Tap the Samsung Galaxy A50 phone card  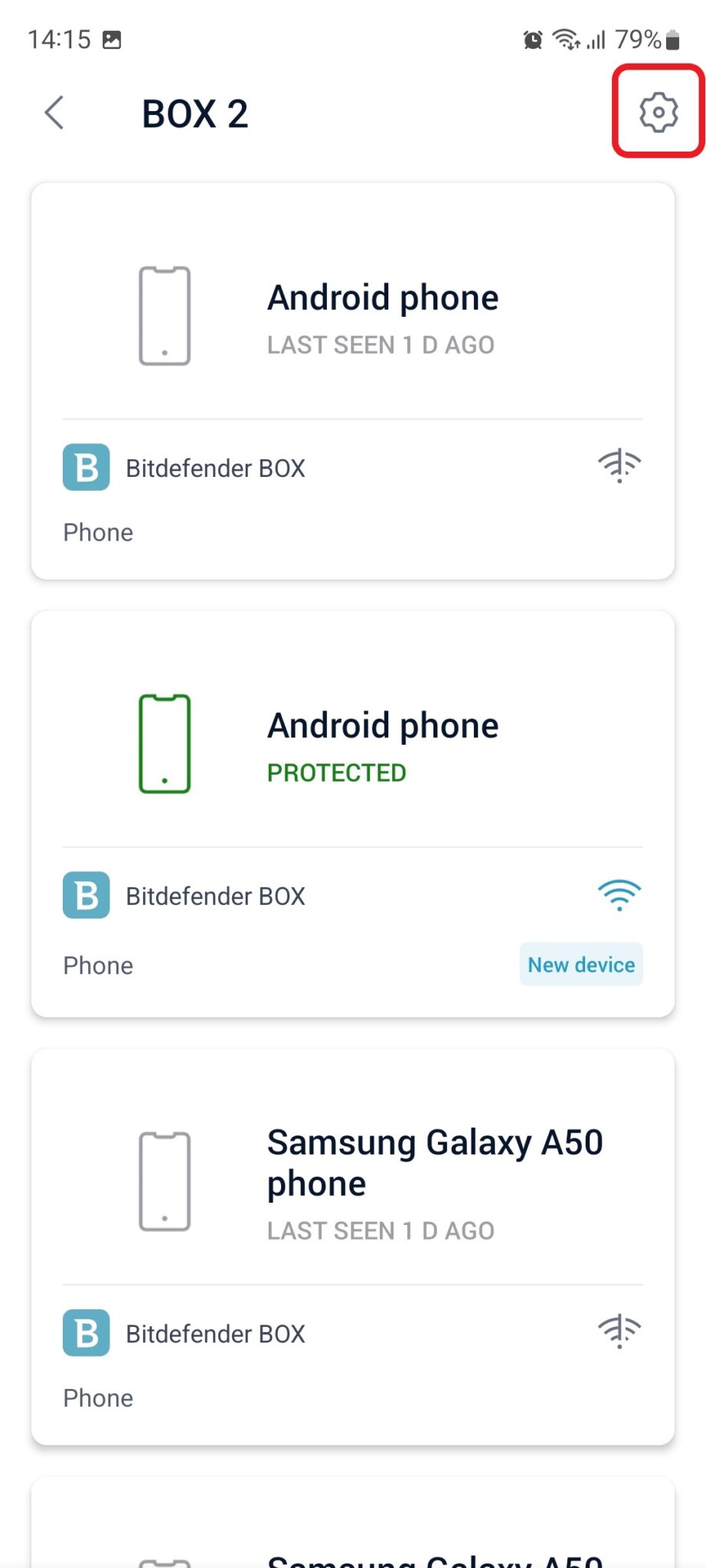click(352, 1183)
